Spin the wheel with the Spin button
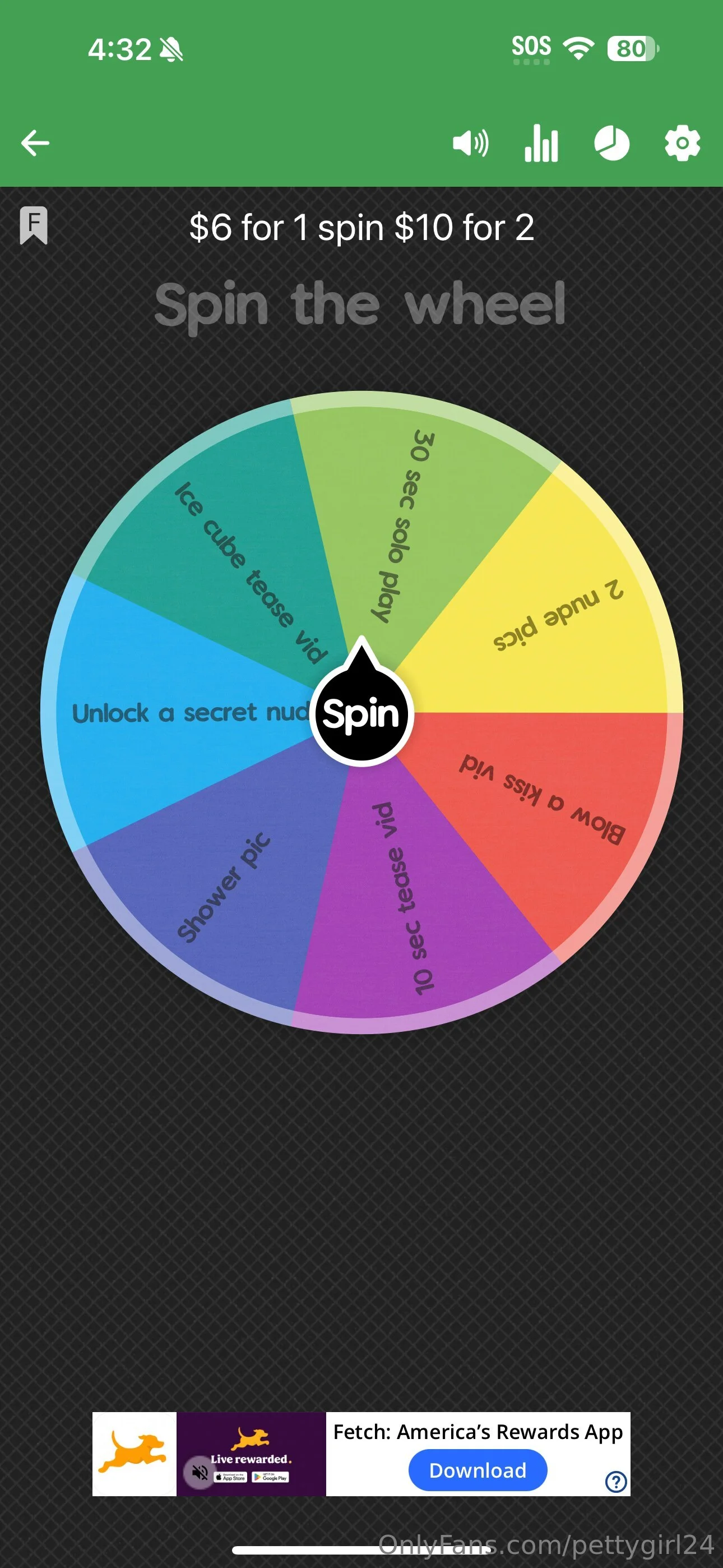 coord(361,713)
